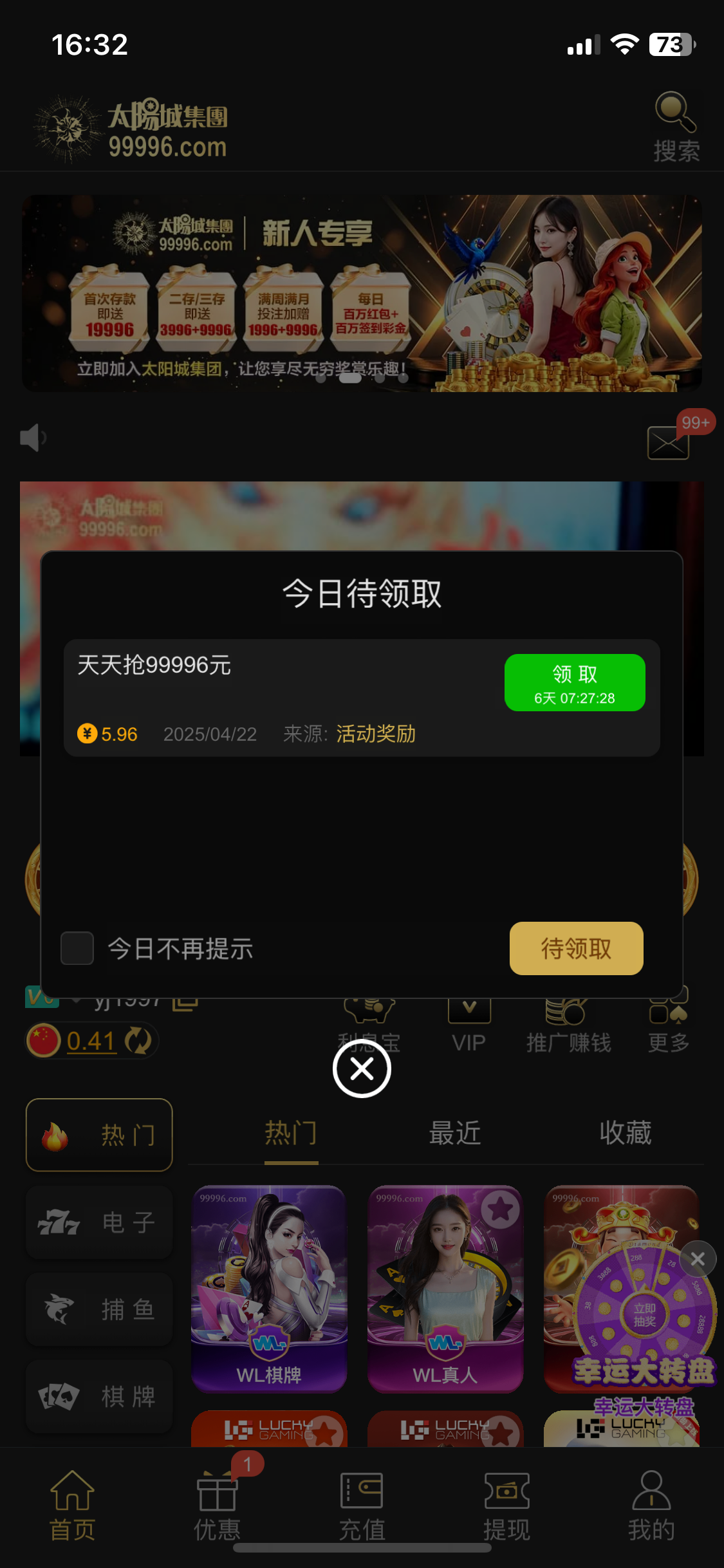Refresh the 0.41 balance
Viewport: 724px width, 1568px height.
[138, 1041]
